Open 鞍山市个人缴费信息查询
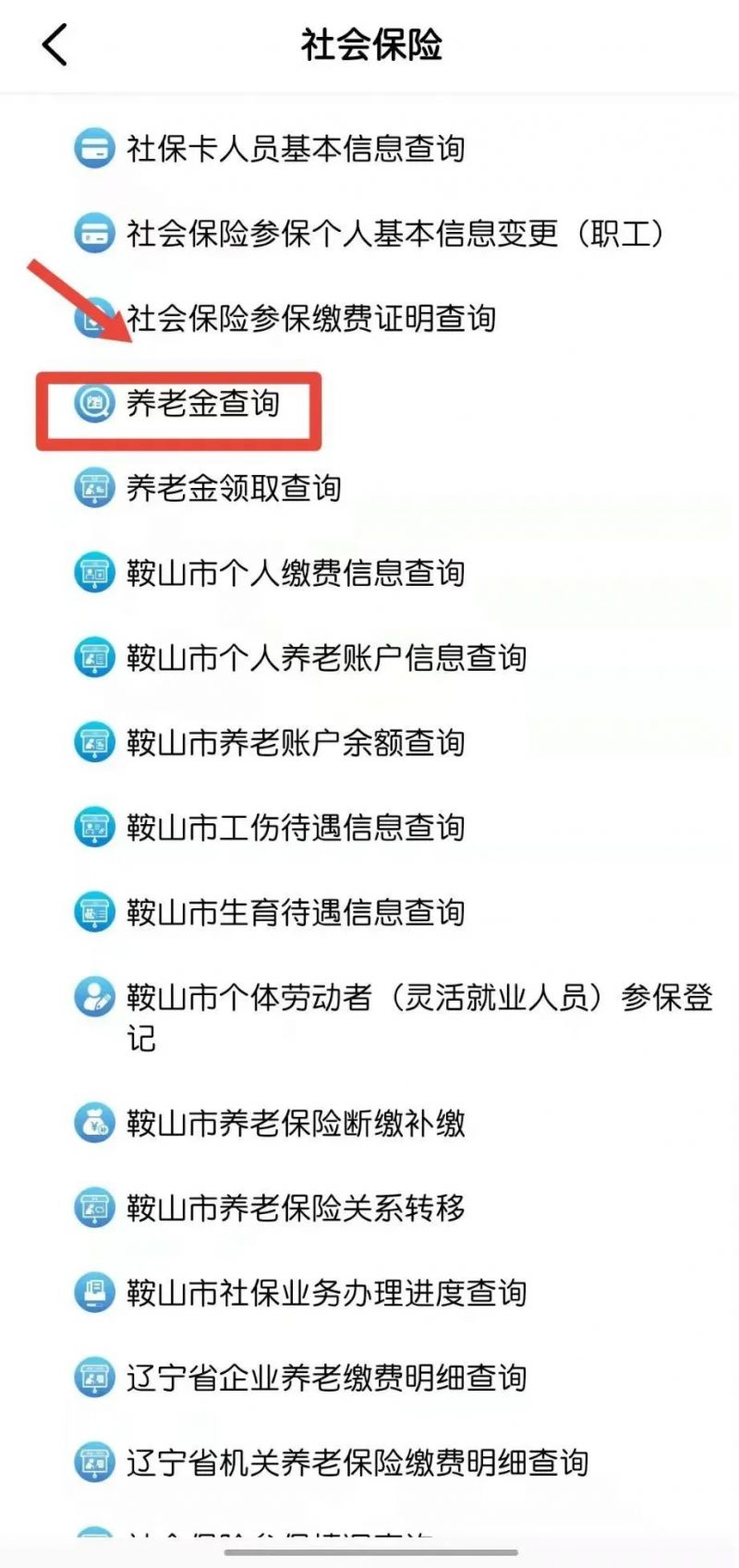Screen dimensions: 739x1568 [x=295, y=574]
